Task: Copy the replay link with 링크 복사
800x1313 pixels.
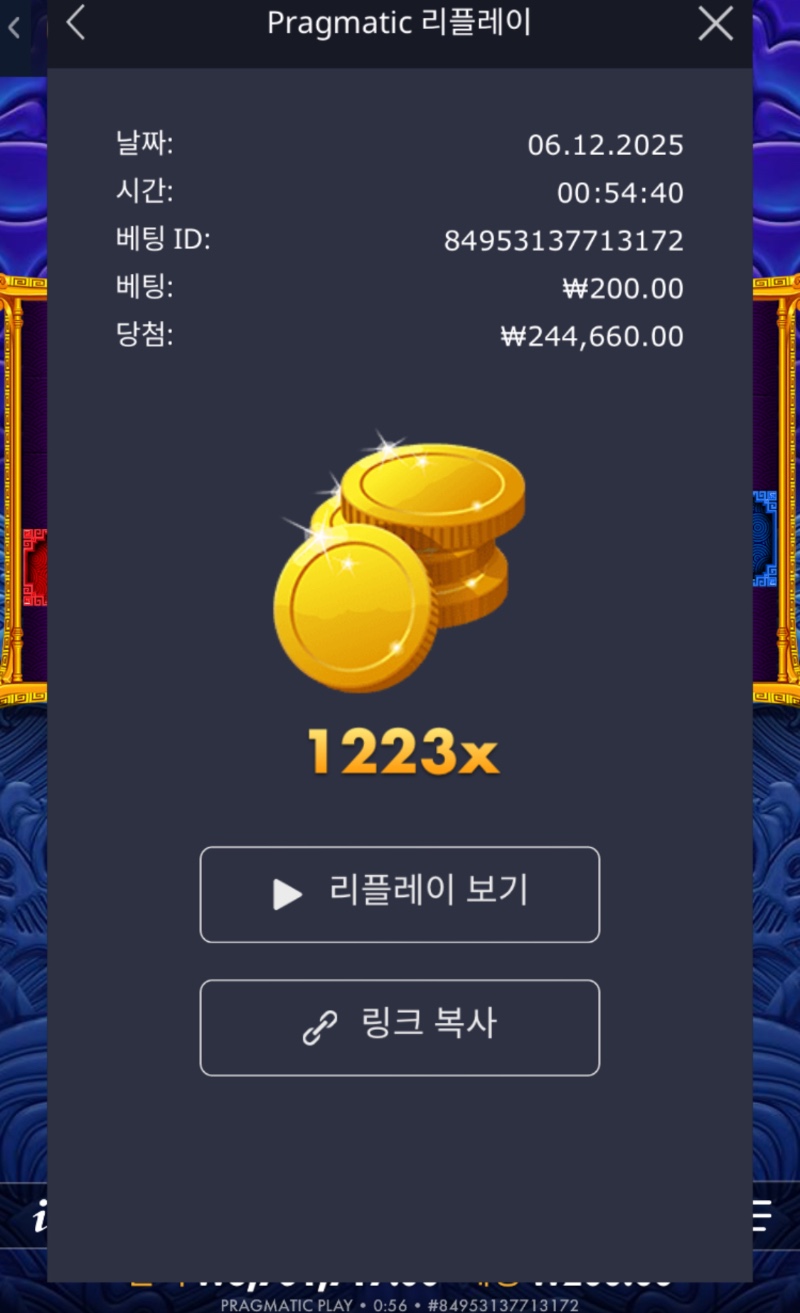Action: (x=400, y=1027)
